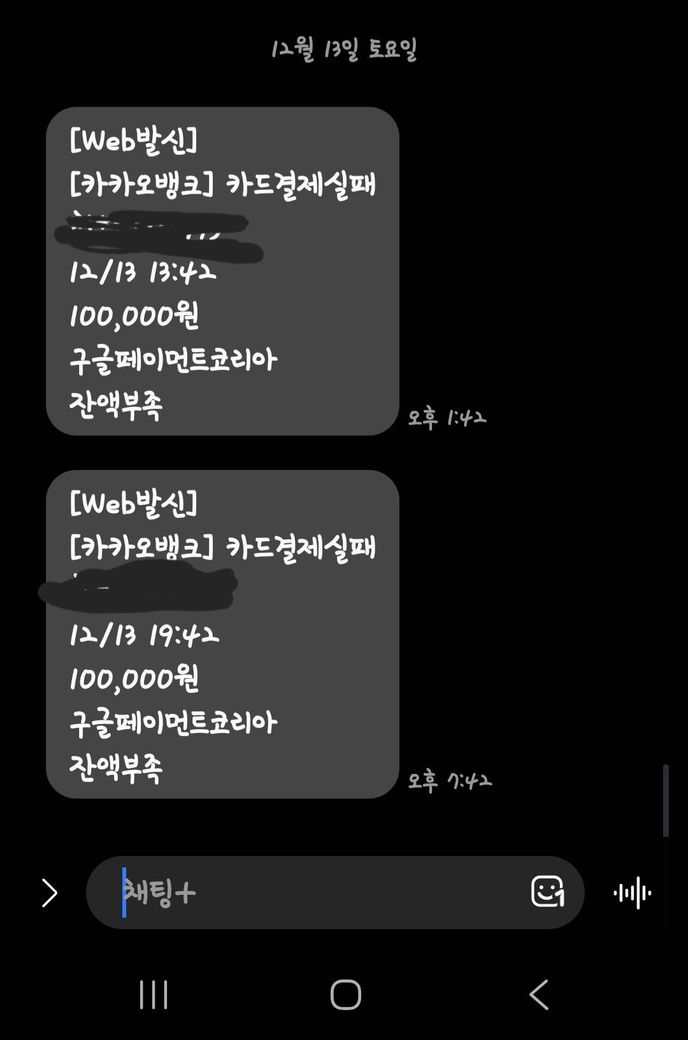
Task: Go back with the navigation bar
Action: pyautogui.click(x=538, y=994)
